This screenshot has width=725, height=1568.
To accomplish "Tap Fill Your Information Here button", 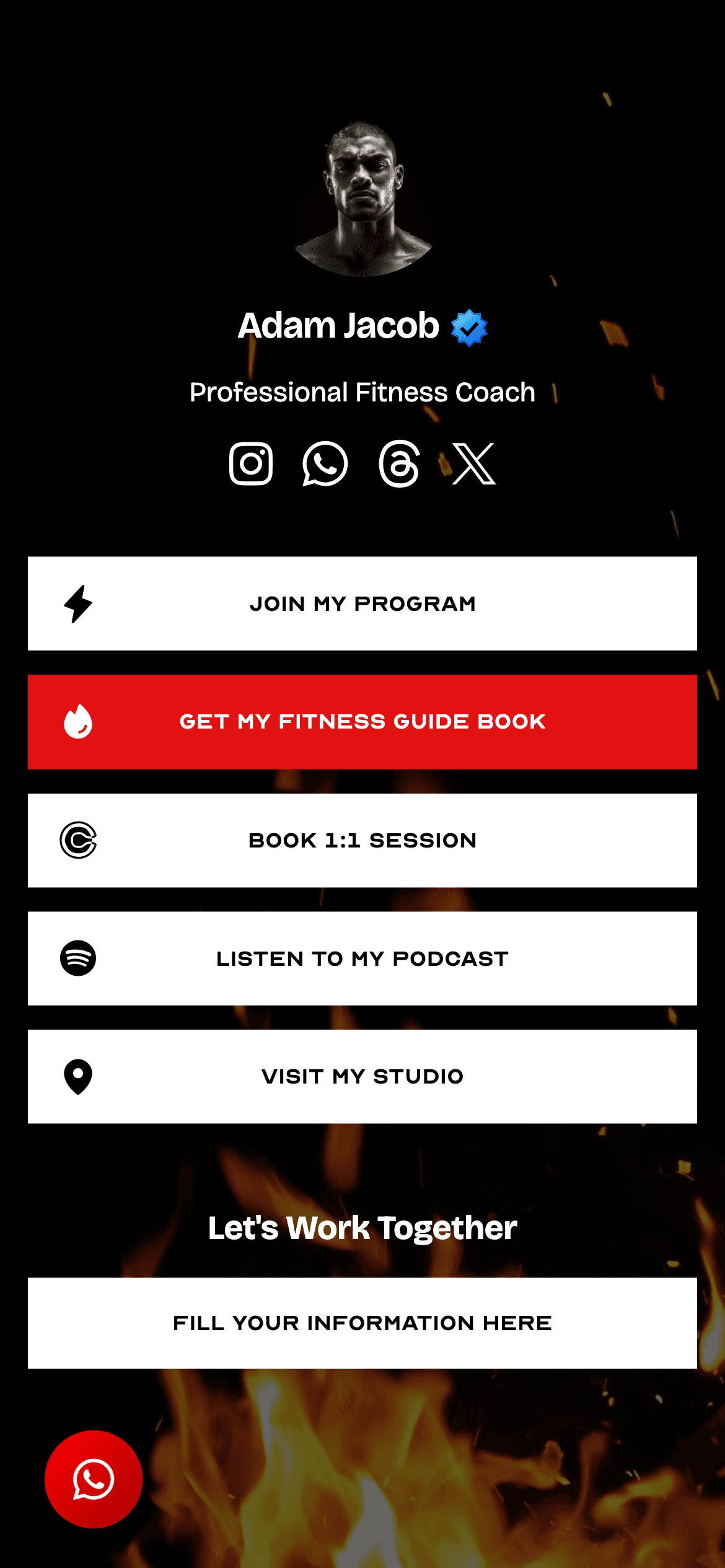I will coord(362,1323).
